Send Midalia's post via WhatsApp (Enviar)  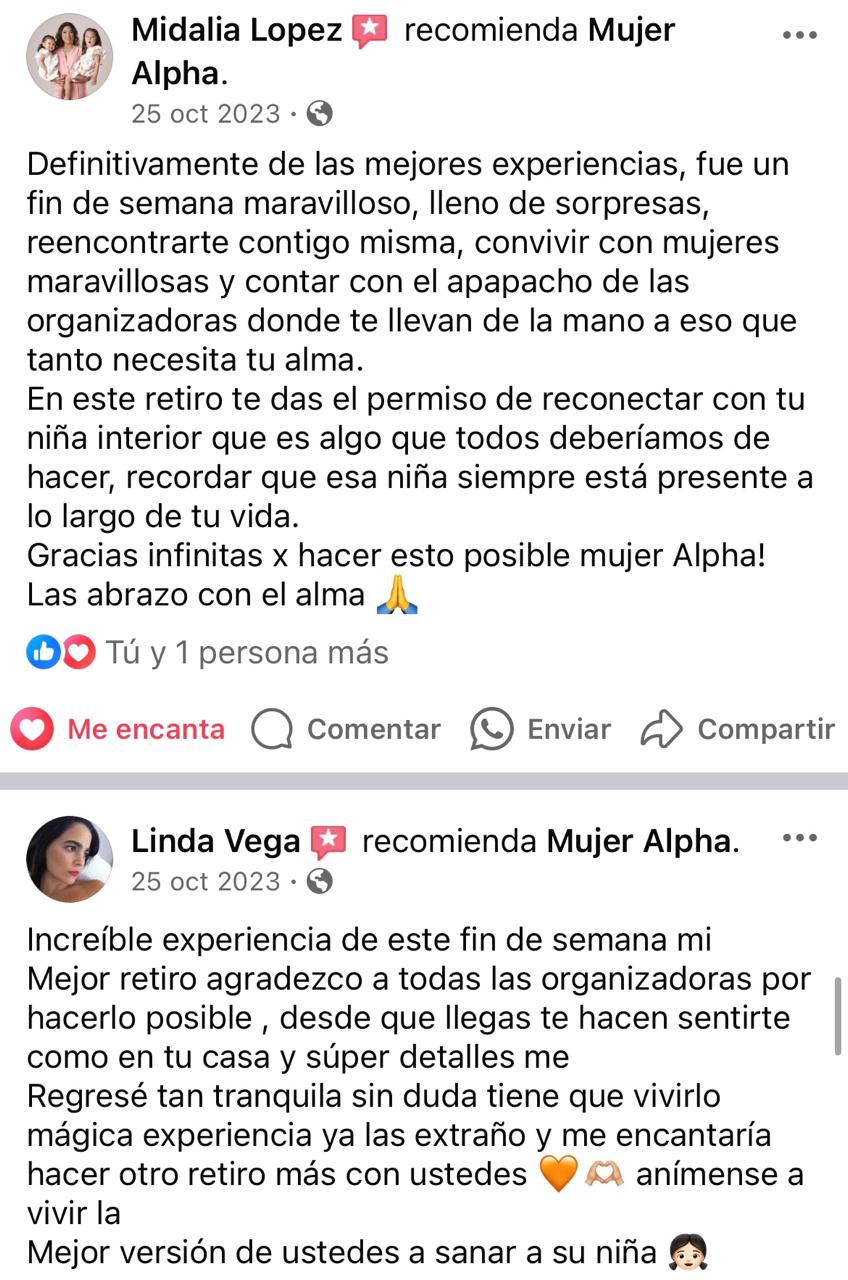[541, 730]
